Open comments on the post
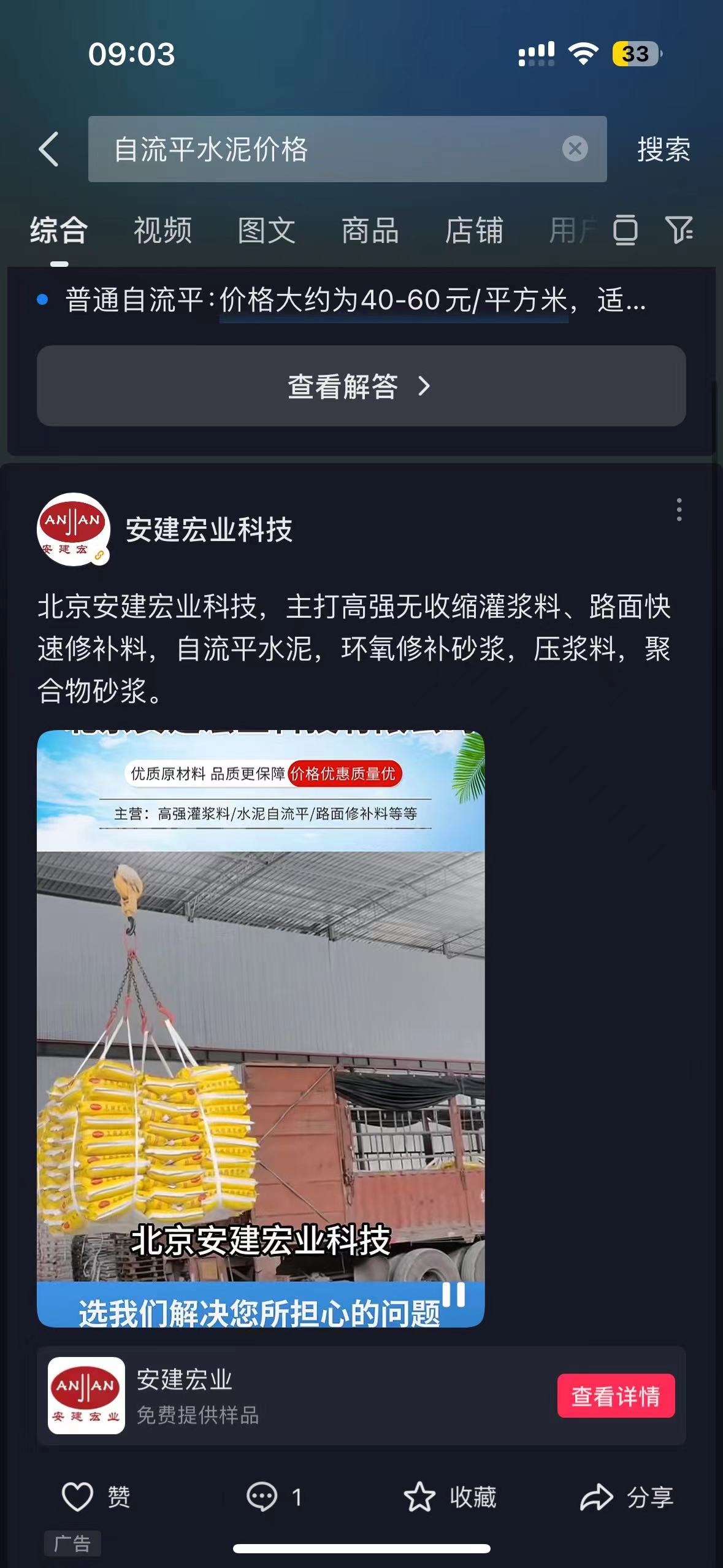 click(274, 1497)
